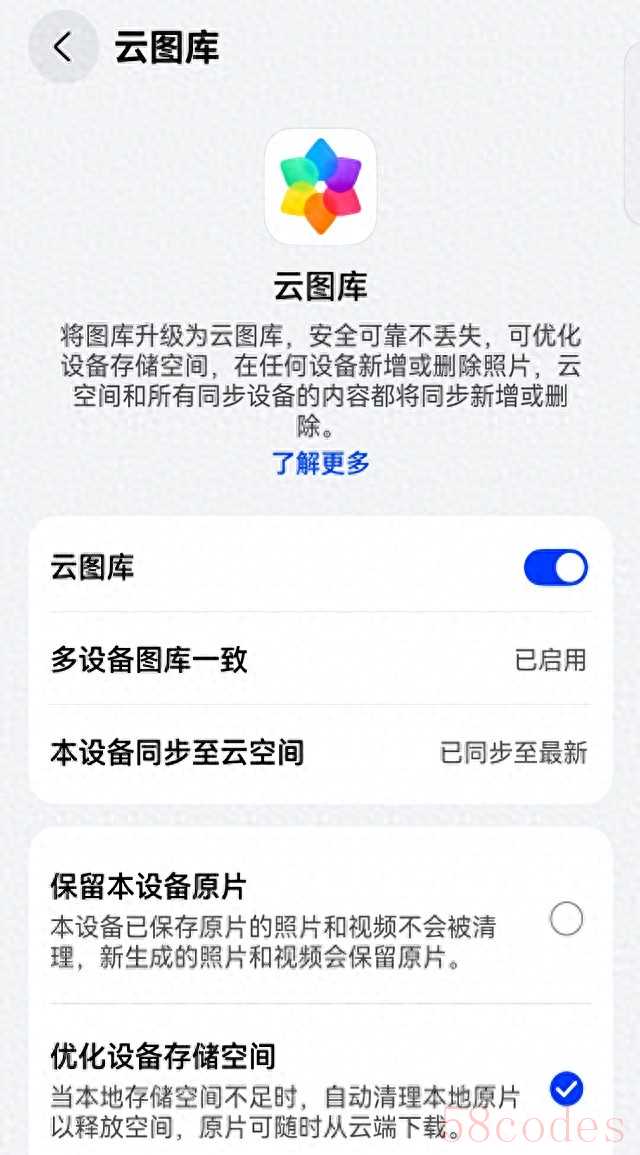Go back using the top-left arrow
The image size is (640, 1155).
(62, 47)
